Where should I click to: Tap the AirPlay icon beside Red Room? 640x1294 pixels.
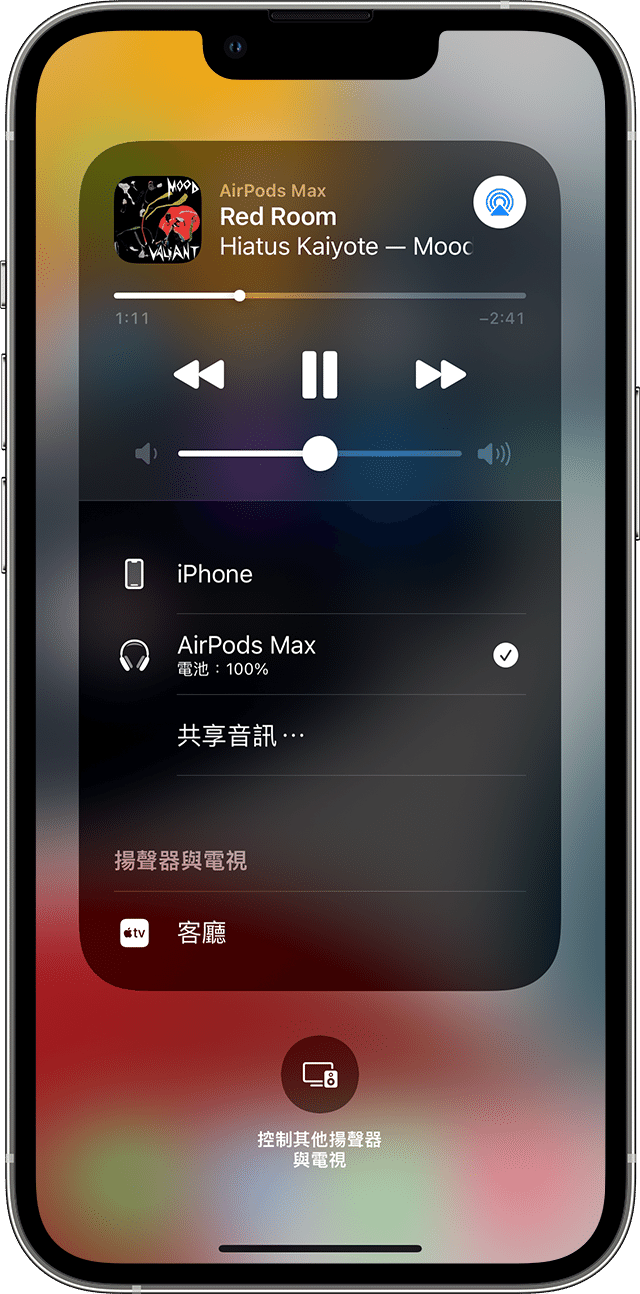[x=499, y=203]
